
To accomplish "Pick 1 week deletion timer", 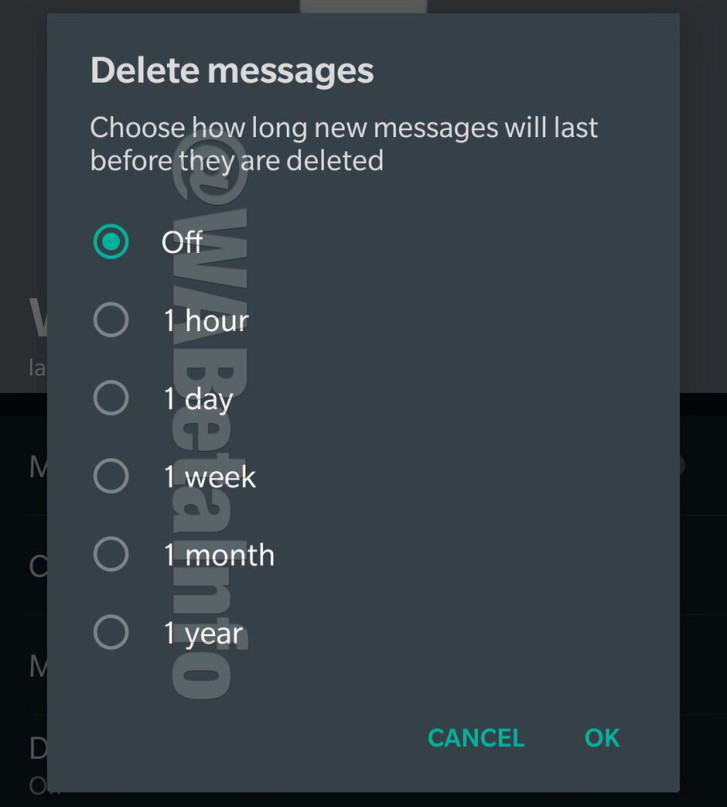I will 111,476.
